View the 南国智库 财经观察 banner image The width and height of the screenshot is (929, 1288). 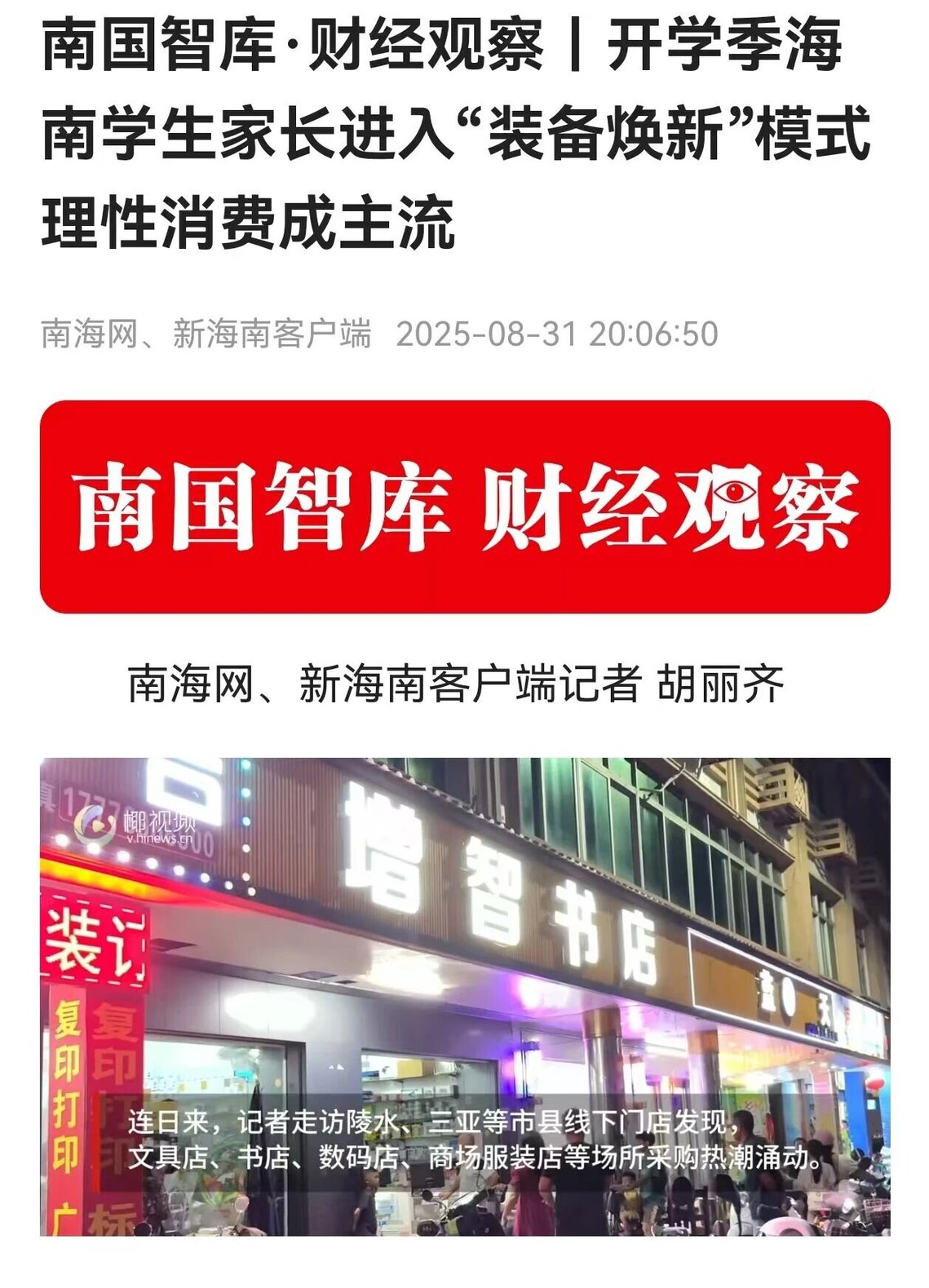coord(464,507)
